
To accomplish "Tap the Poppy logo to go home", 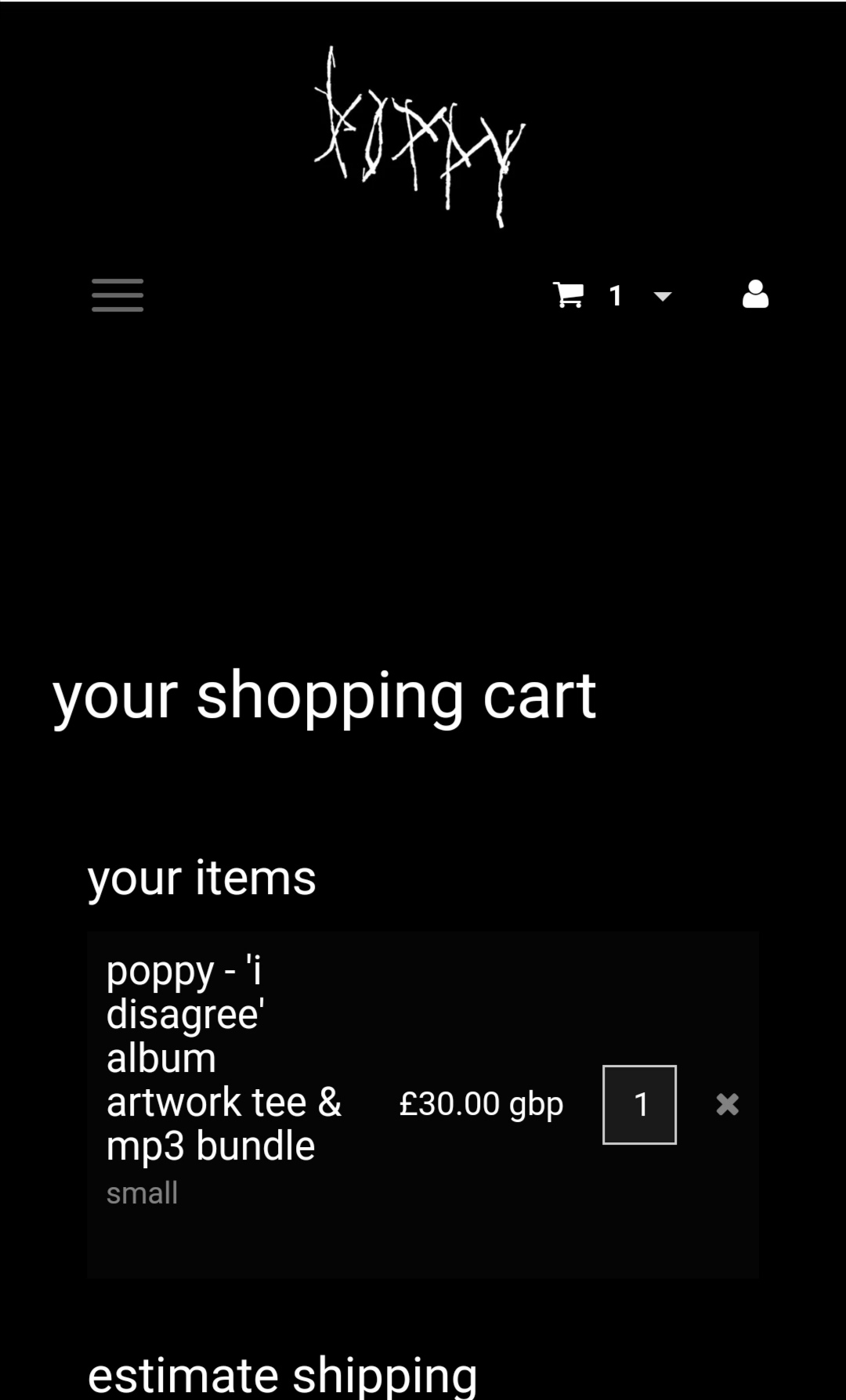I will [420, 139].
